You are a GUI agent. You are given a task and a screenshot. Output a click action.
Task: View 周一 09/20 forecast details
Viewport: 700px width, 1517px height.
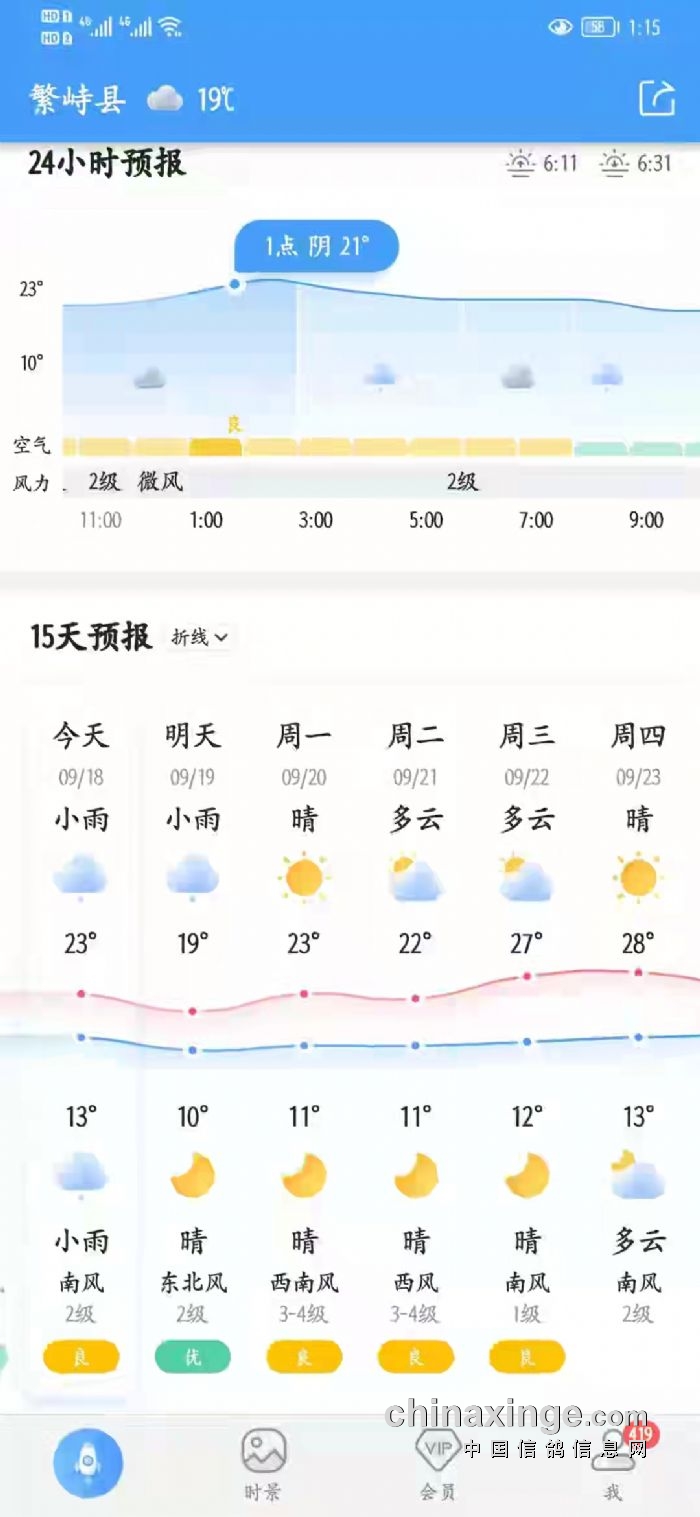(x=304, y=1040)
